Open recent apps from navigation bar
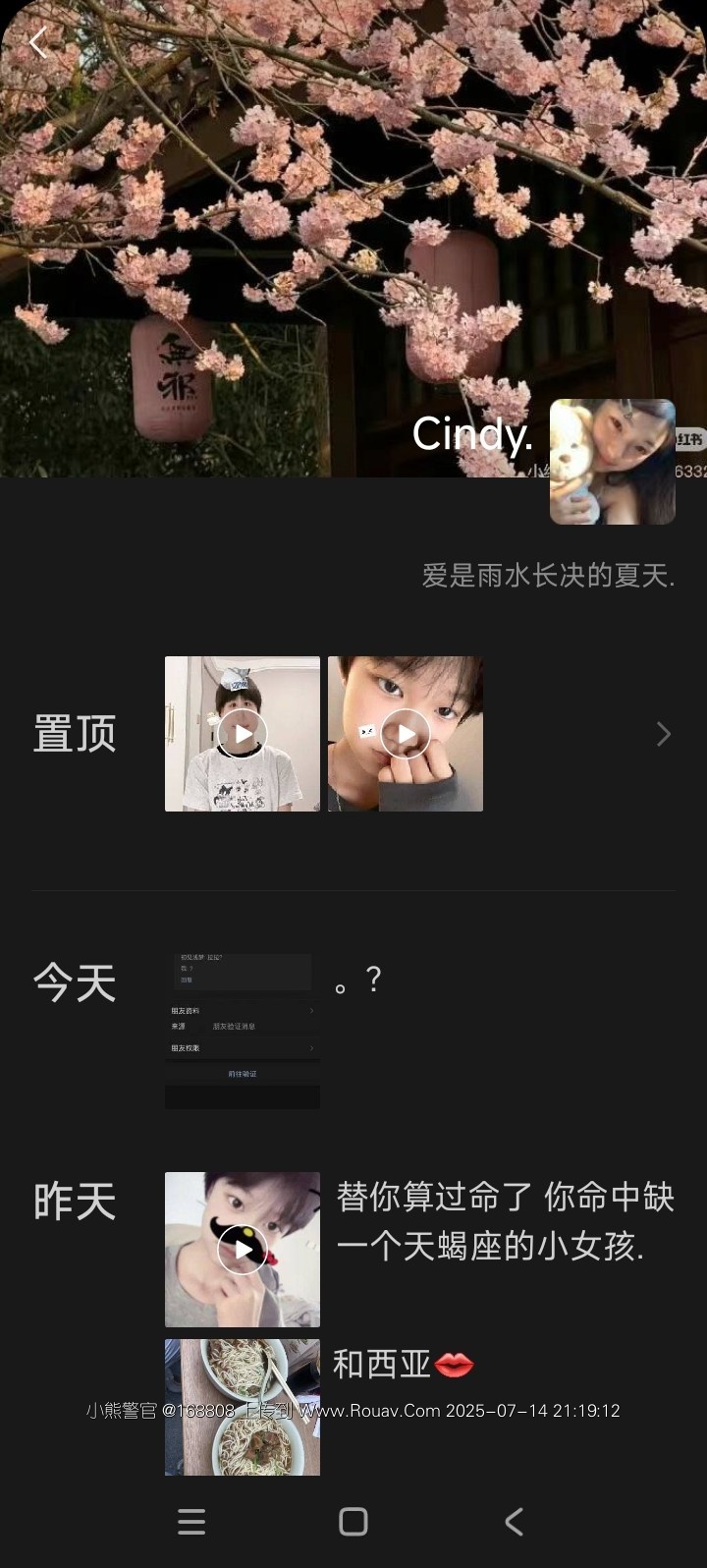 point(191,1522)
